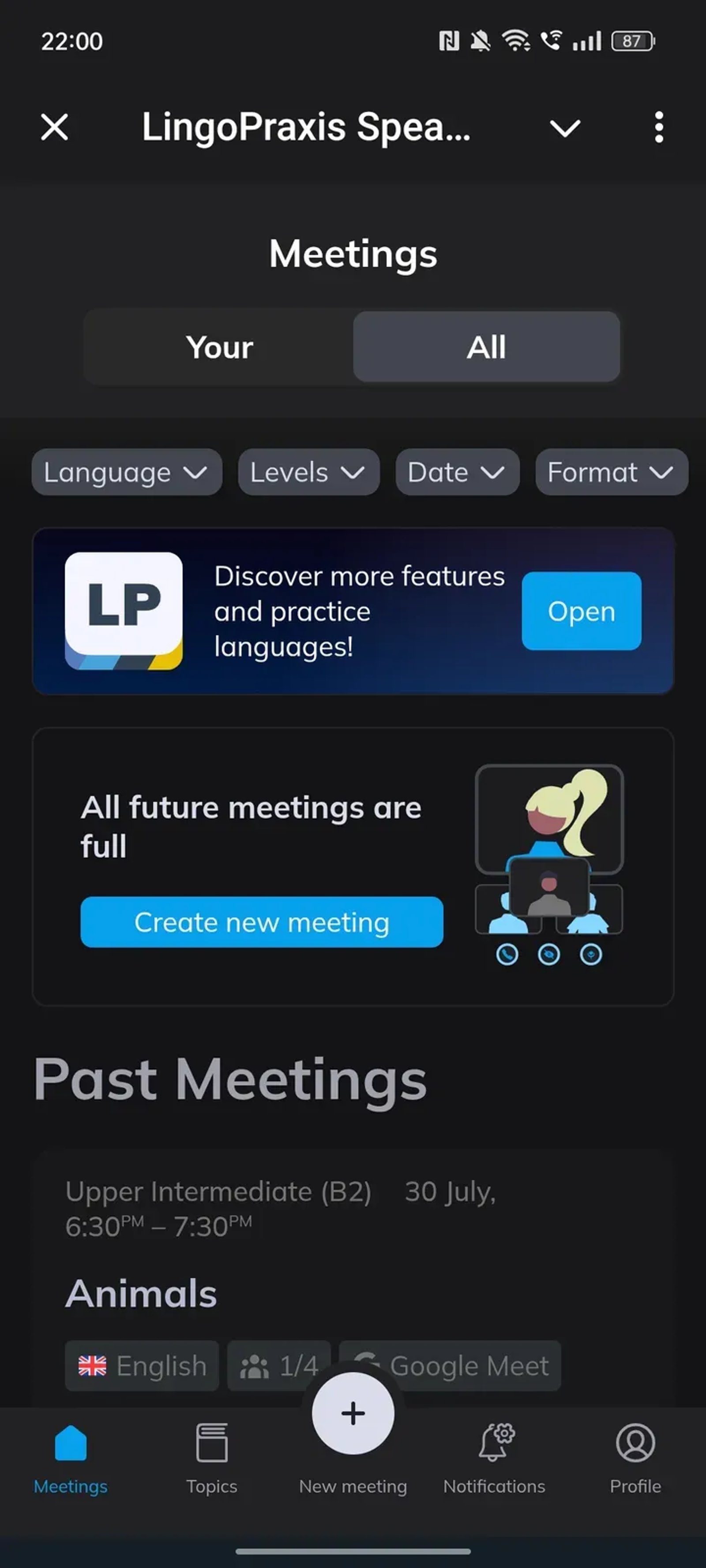Switch to the Your meetings tab
The image size is (706, 1568).
pos(218,347)
